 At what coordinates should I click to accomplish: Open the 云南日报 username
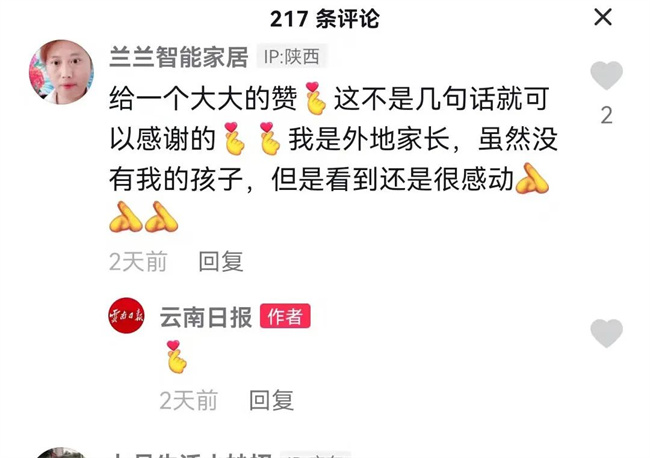(206, 317)
